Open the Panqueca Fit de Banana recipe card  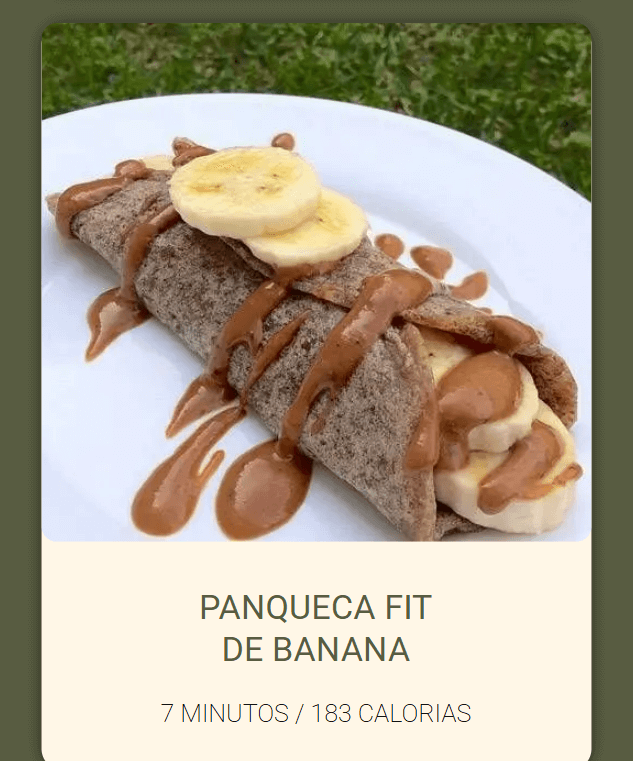315,629
